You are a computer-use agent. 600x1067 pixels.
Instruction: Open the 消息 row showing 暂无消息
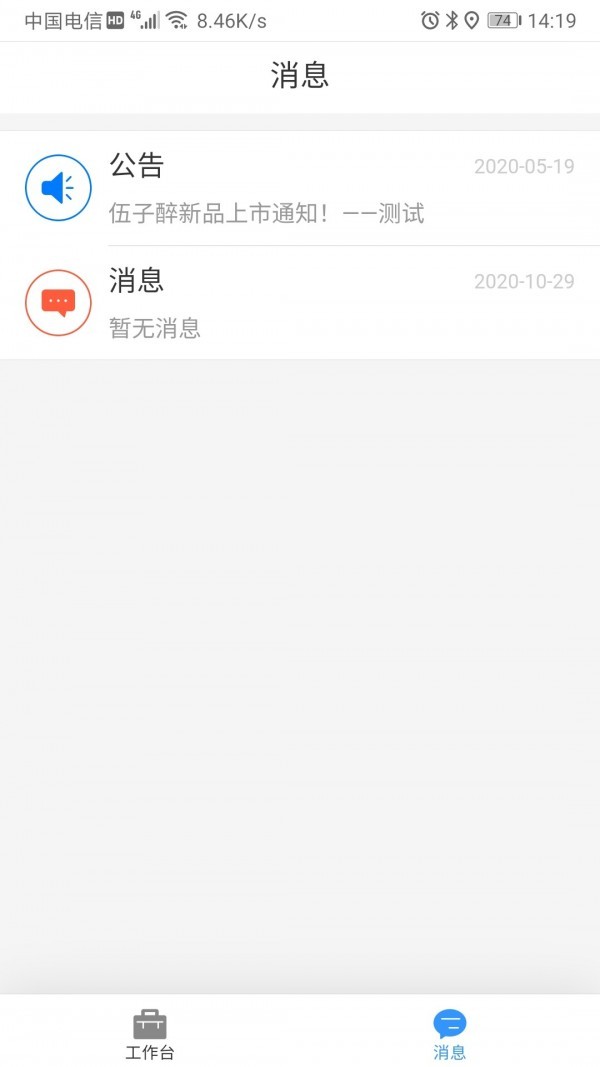tap(300, 302)
